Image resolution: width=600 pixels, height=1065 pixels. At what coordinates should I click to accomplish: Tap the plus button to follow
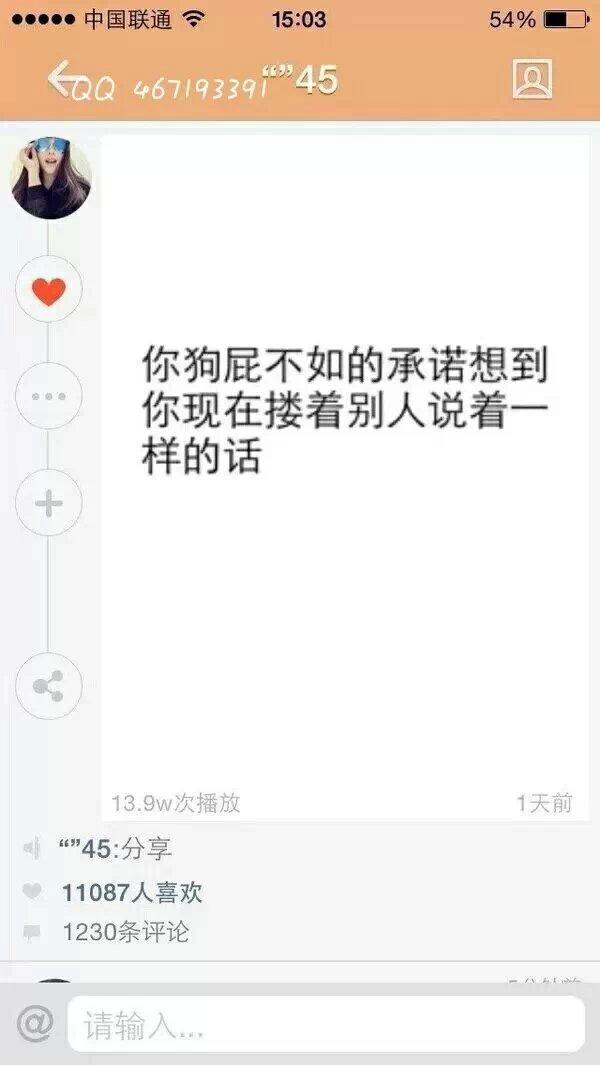(49, 503)
